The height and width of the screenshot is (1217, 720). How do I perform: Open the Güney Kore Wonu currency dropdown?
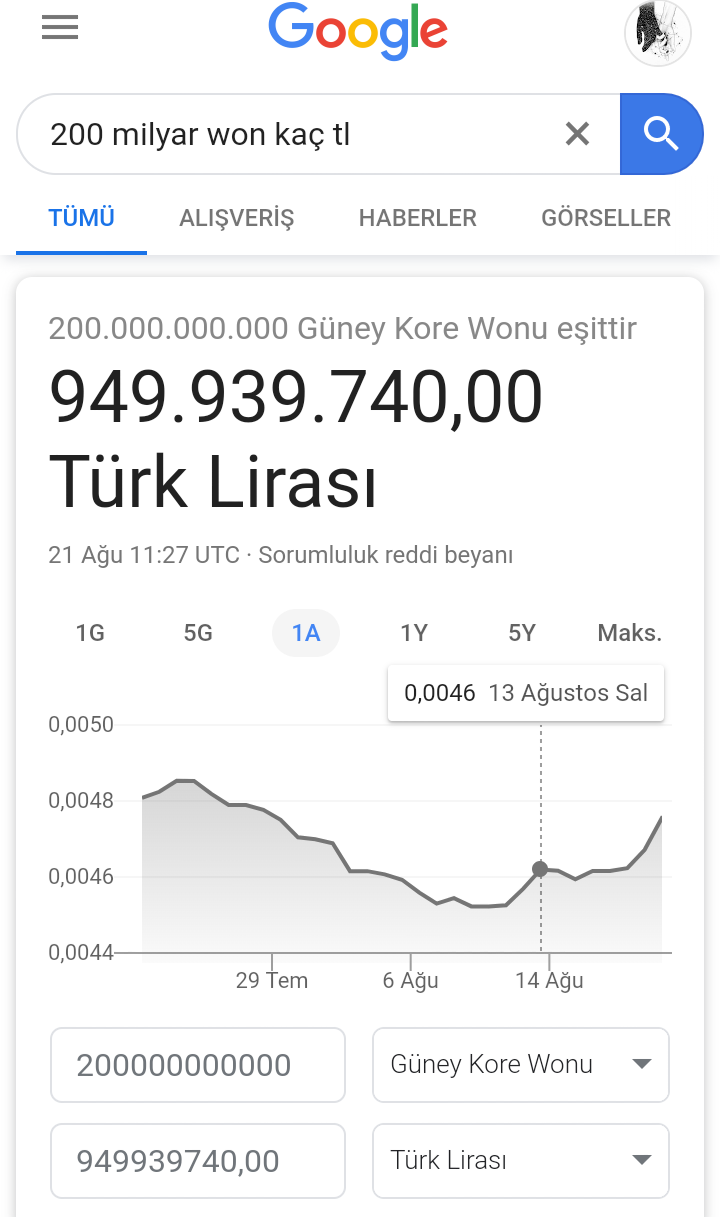point(520,1065)
